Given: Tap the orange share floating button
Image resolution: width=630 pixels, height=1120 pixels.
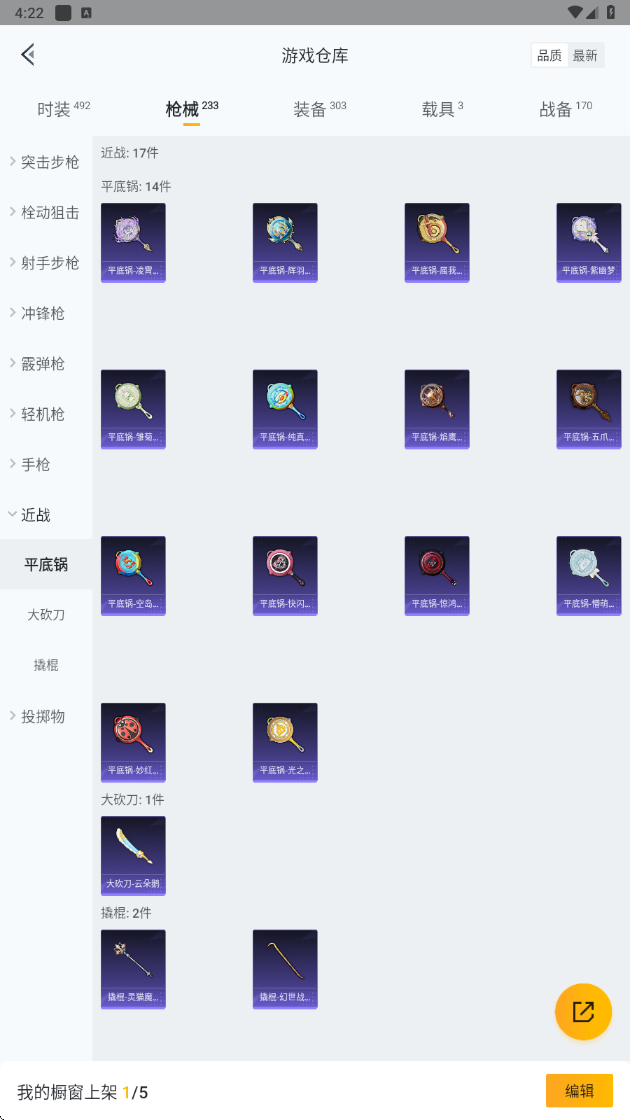Looking at the screenshot, I should [583, 1011].
